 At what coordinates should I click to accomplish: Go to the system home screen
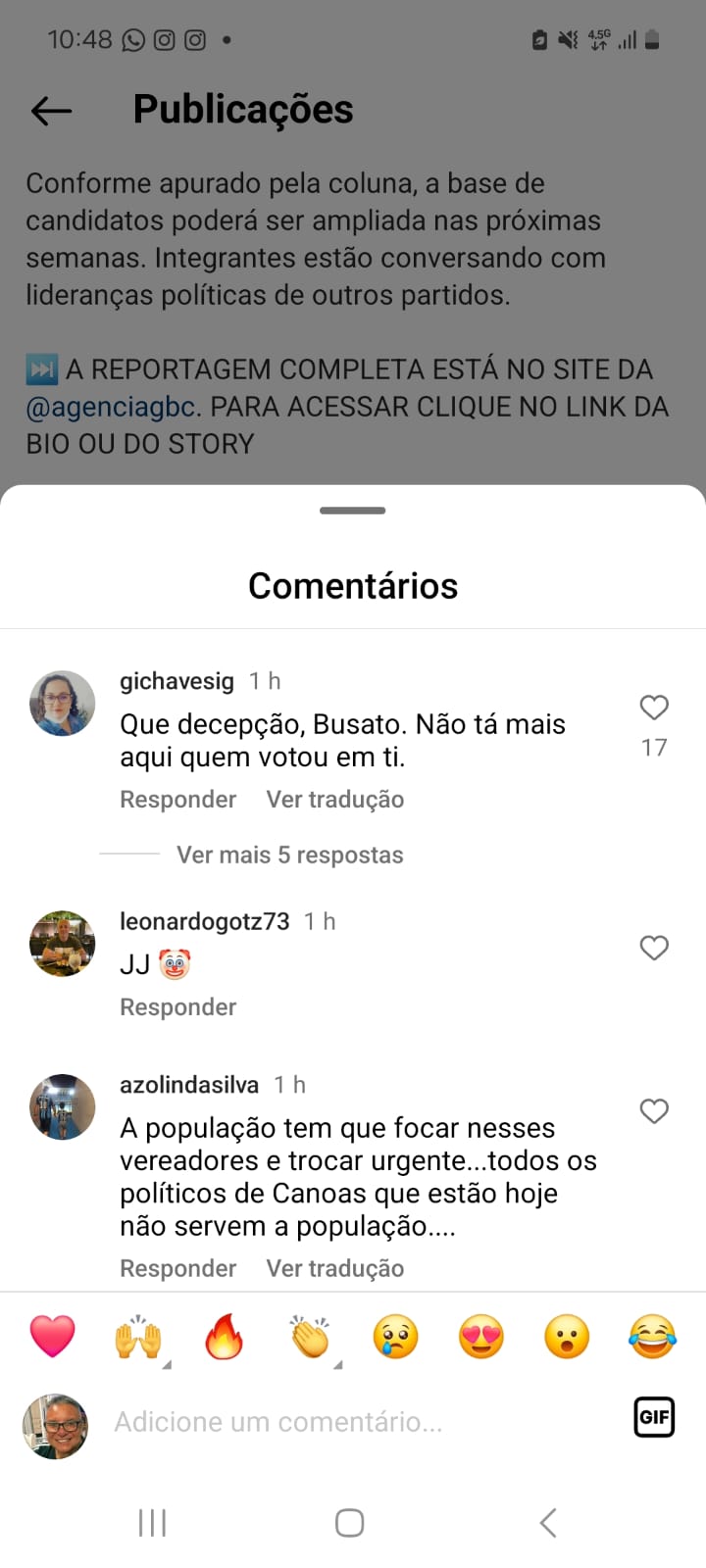coord(350,1523)
